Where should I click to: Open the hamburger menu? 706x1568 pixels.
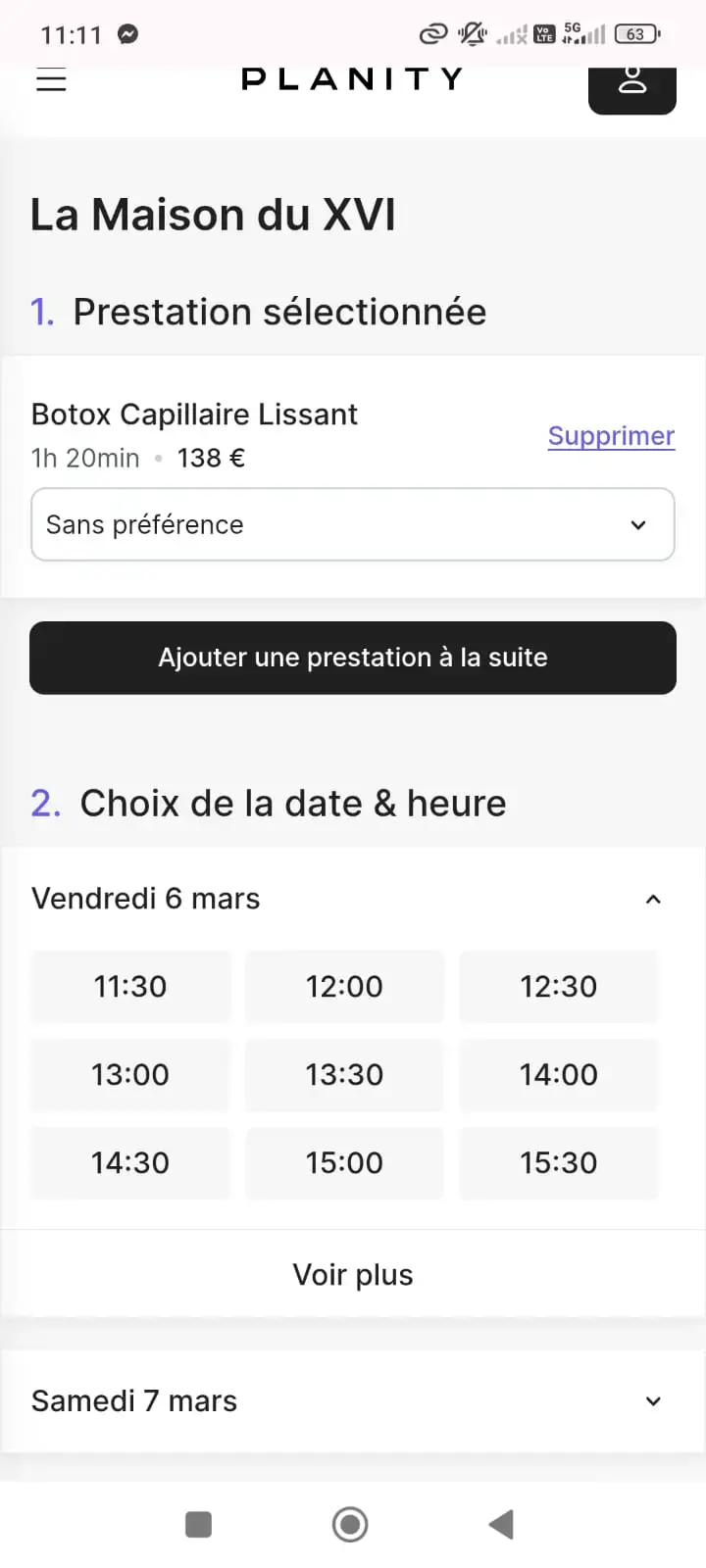(51, 80)
